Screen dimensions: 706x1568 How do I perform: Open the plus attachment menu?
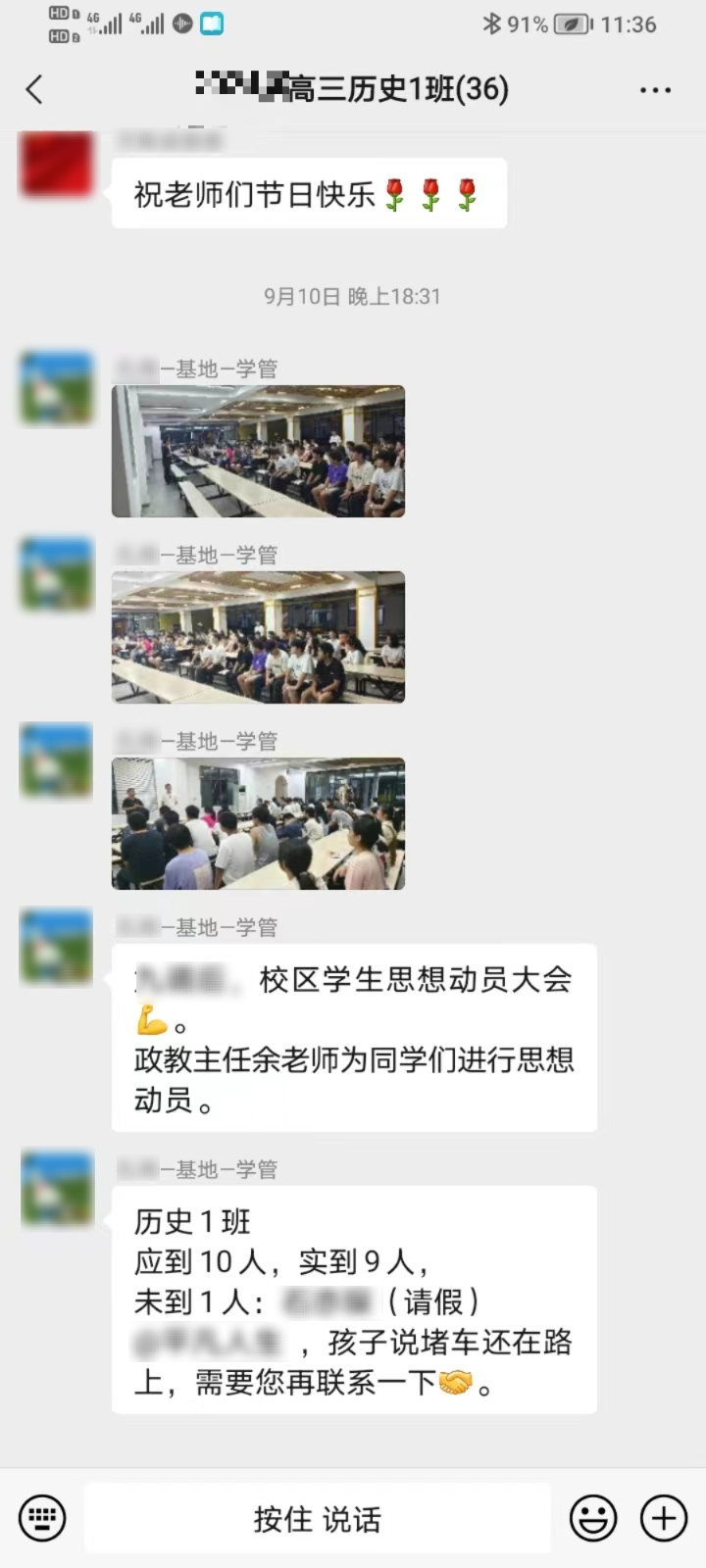664,1518
